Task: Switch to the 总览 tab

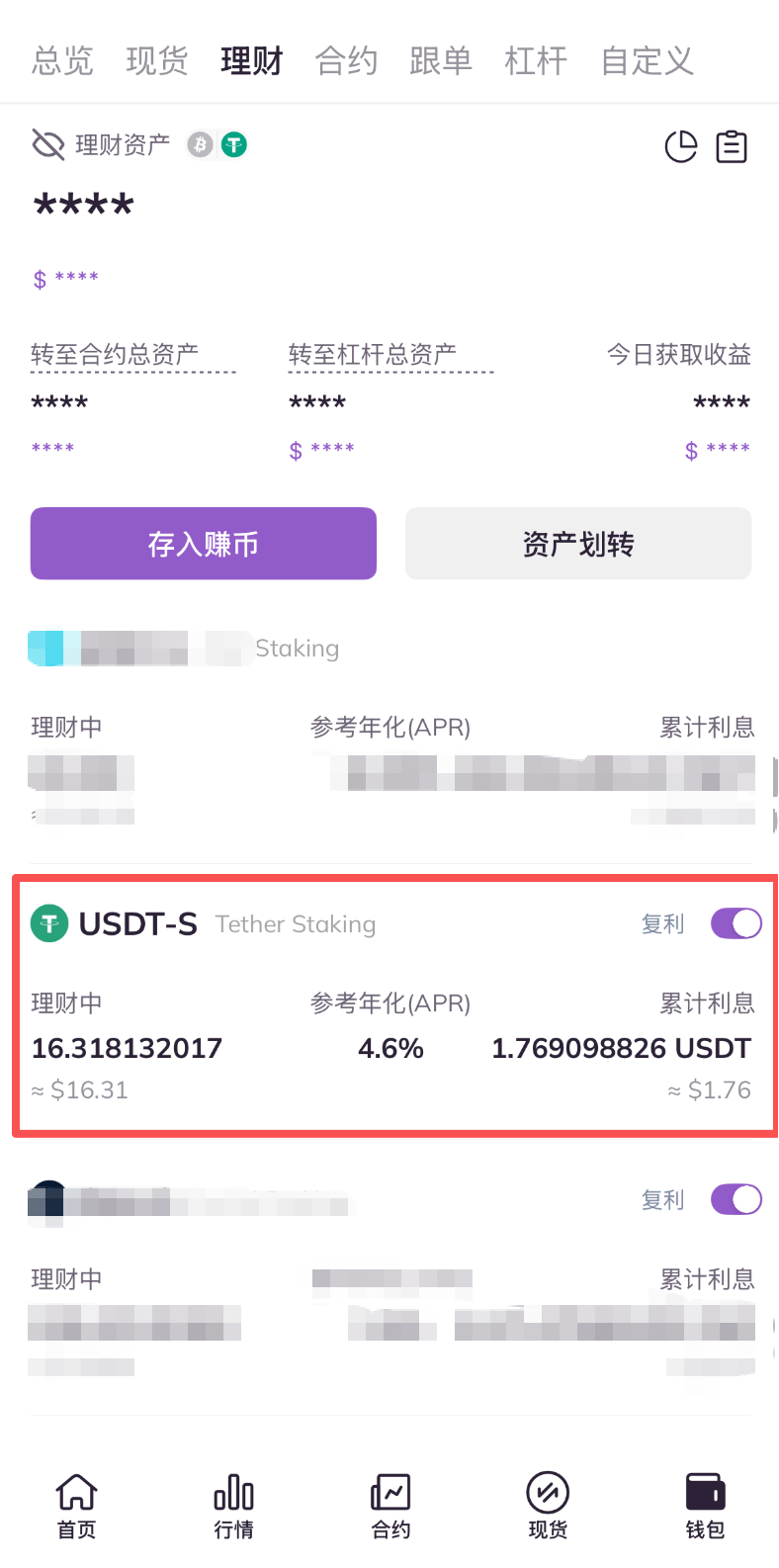Action: point(62,60)
